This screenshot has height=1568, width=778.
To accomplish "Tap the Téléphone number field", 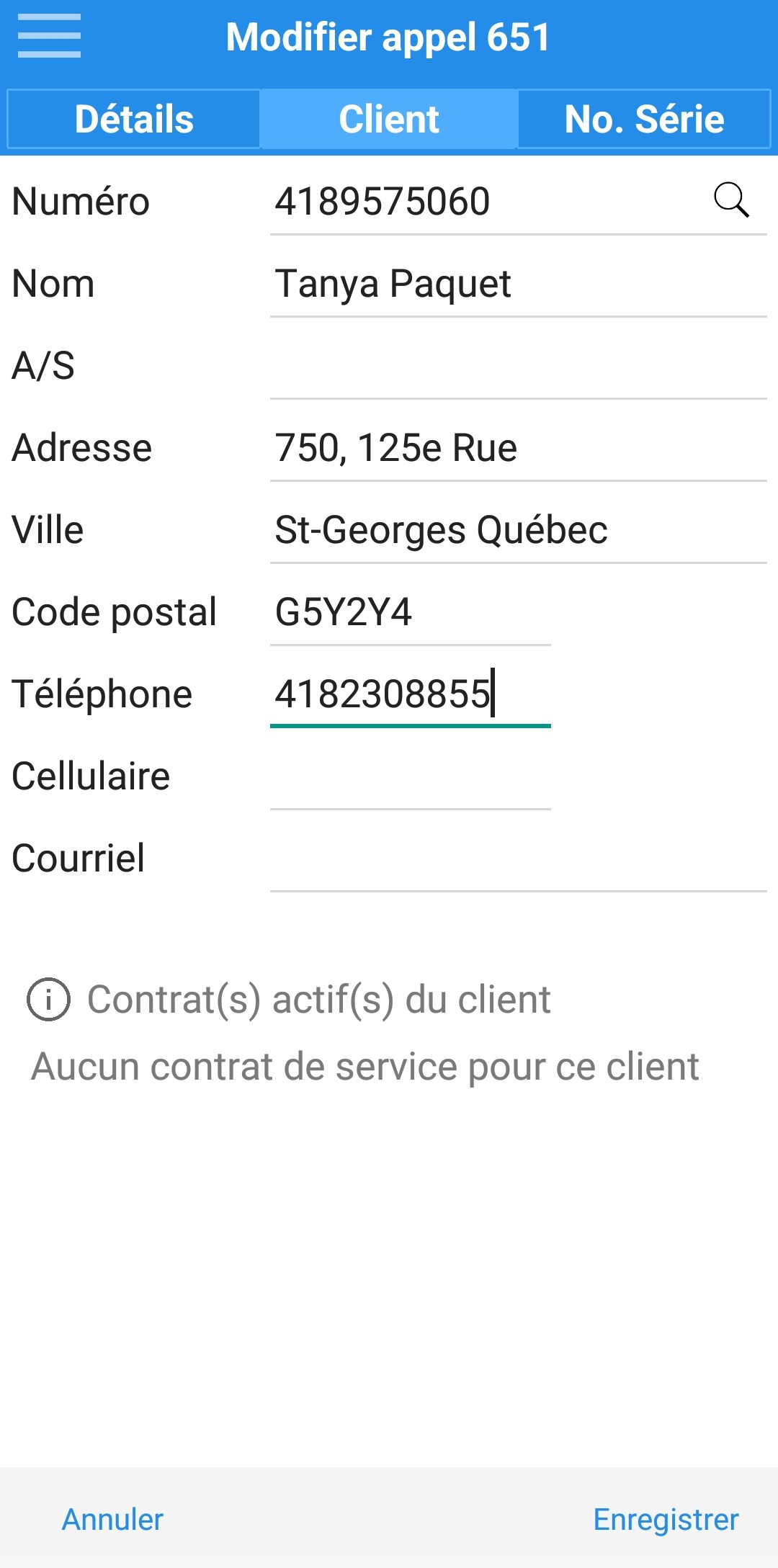I will tap(410, 694).
